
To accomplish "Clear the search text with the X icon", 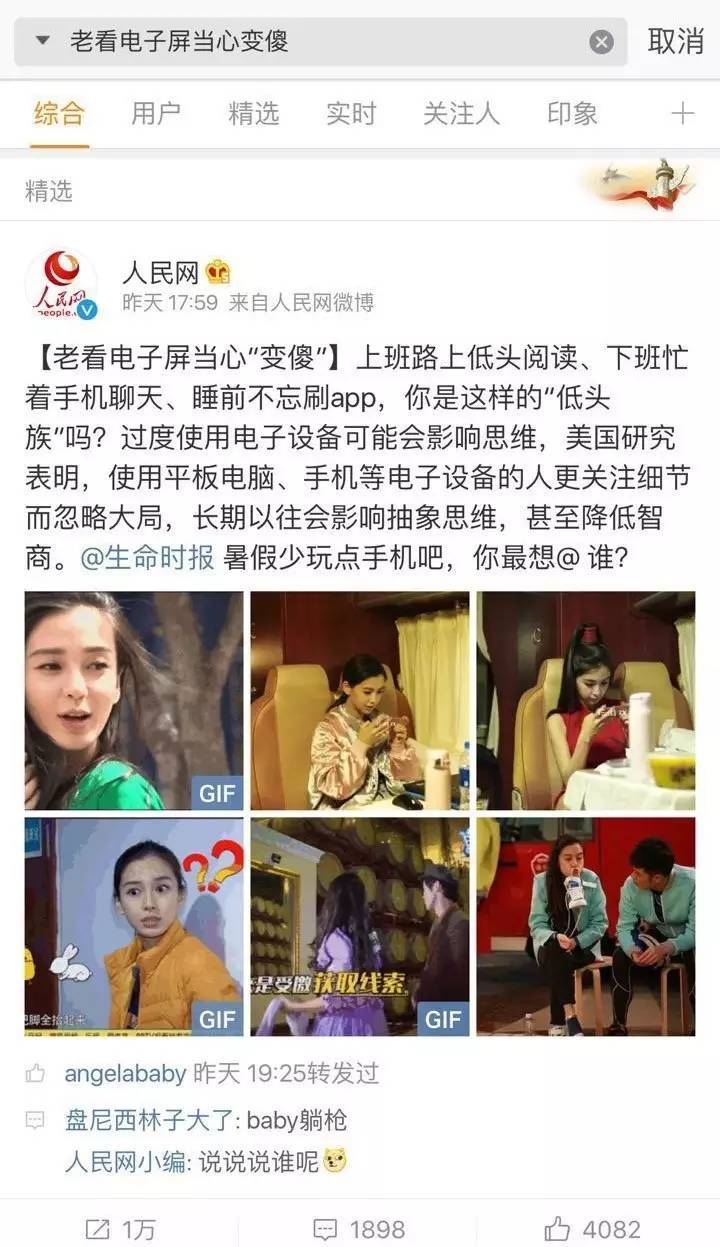I will [x=600, y=41].
